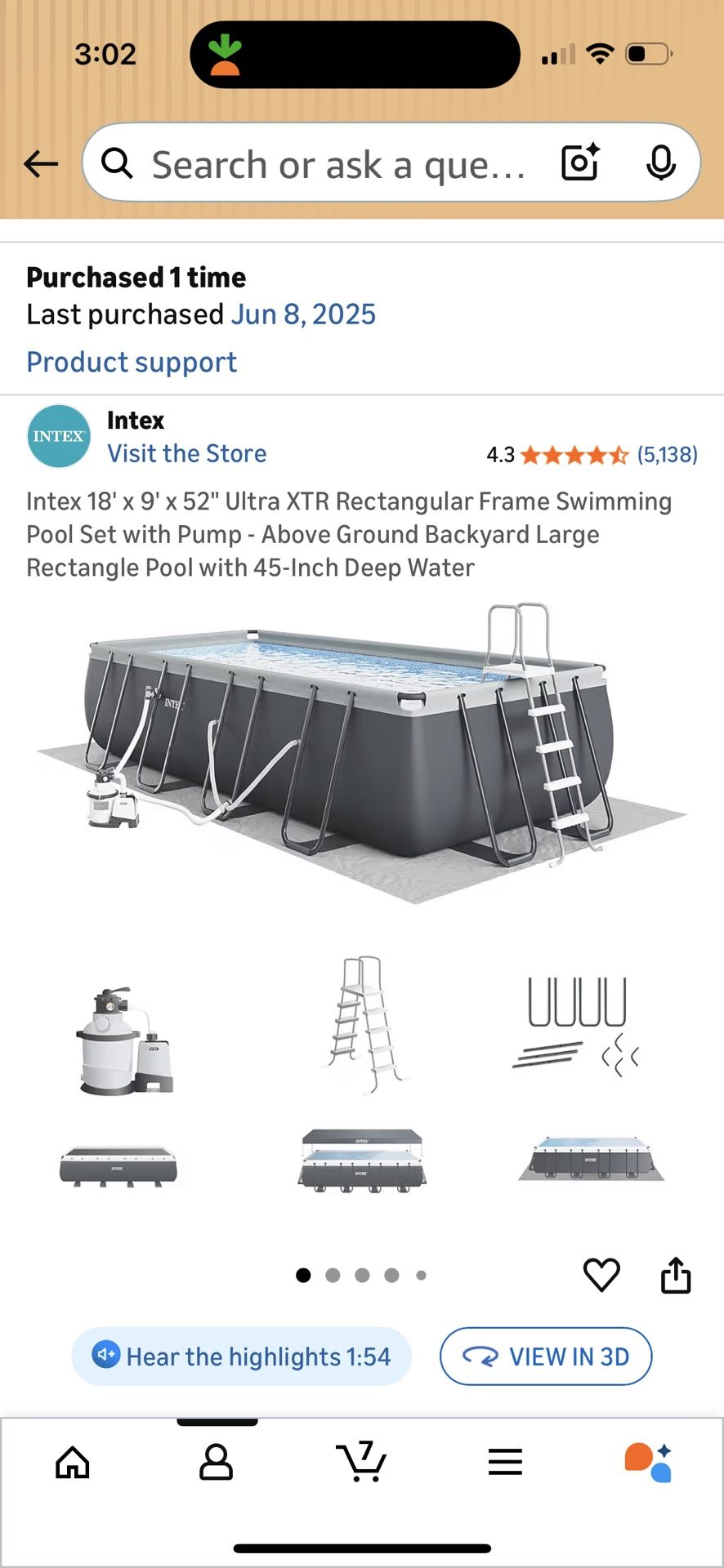Viewport: 724px width, 1568px height.
Task: Open the Jun 8, 2025 purchase details
Action: (x=305, y=314)
